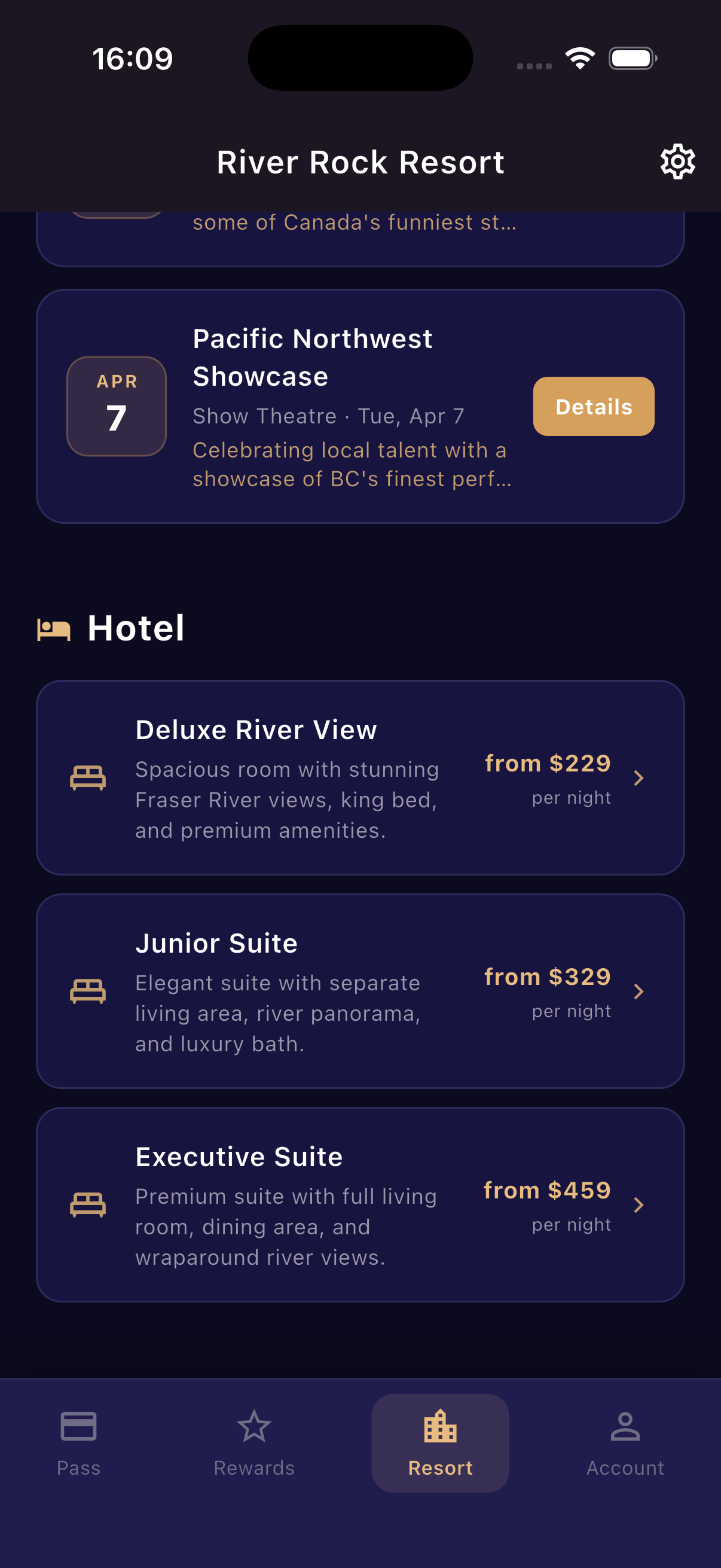This screenshot has width=721, height=1568.
Task: Select the Pass card icon in bottom navigation
Action: (78, 1426)
